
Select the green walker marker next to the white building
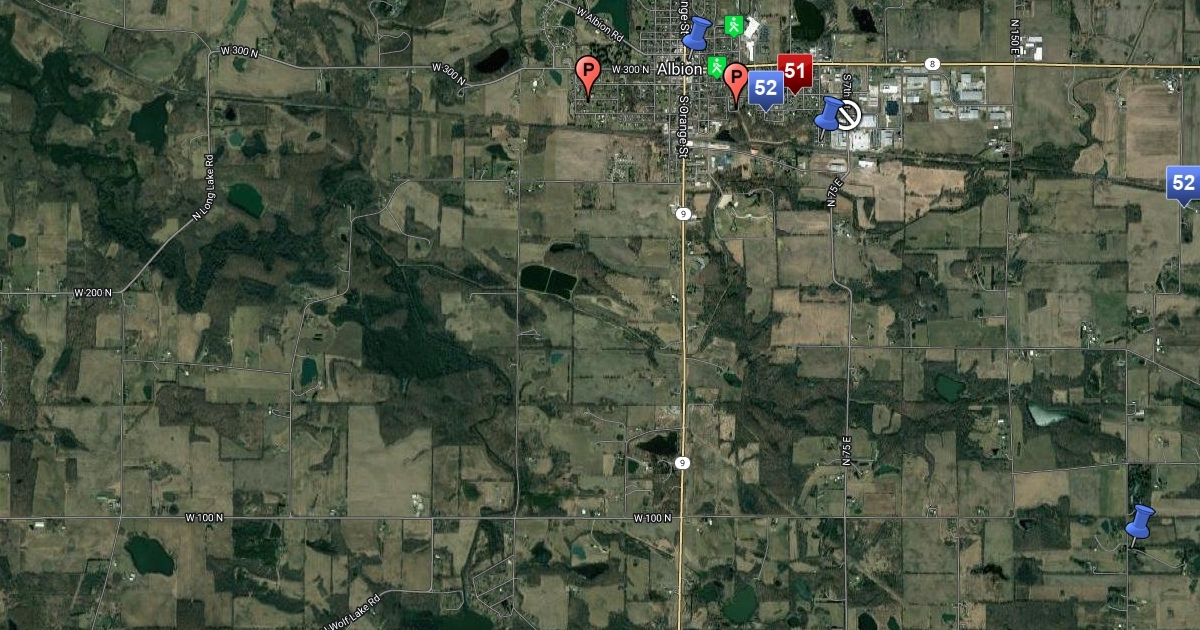click(x=735, y=26)
